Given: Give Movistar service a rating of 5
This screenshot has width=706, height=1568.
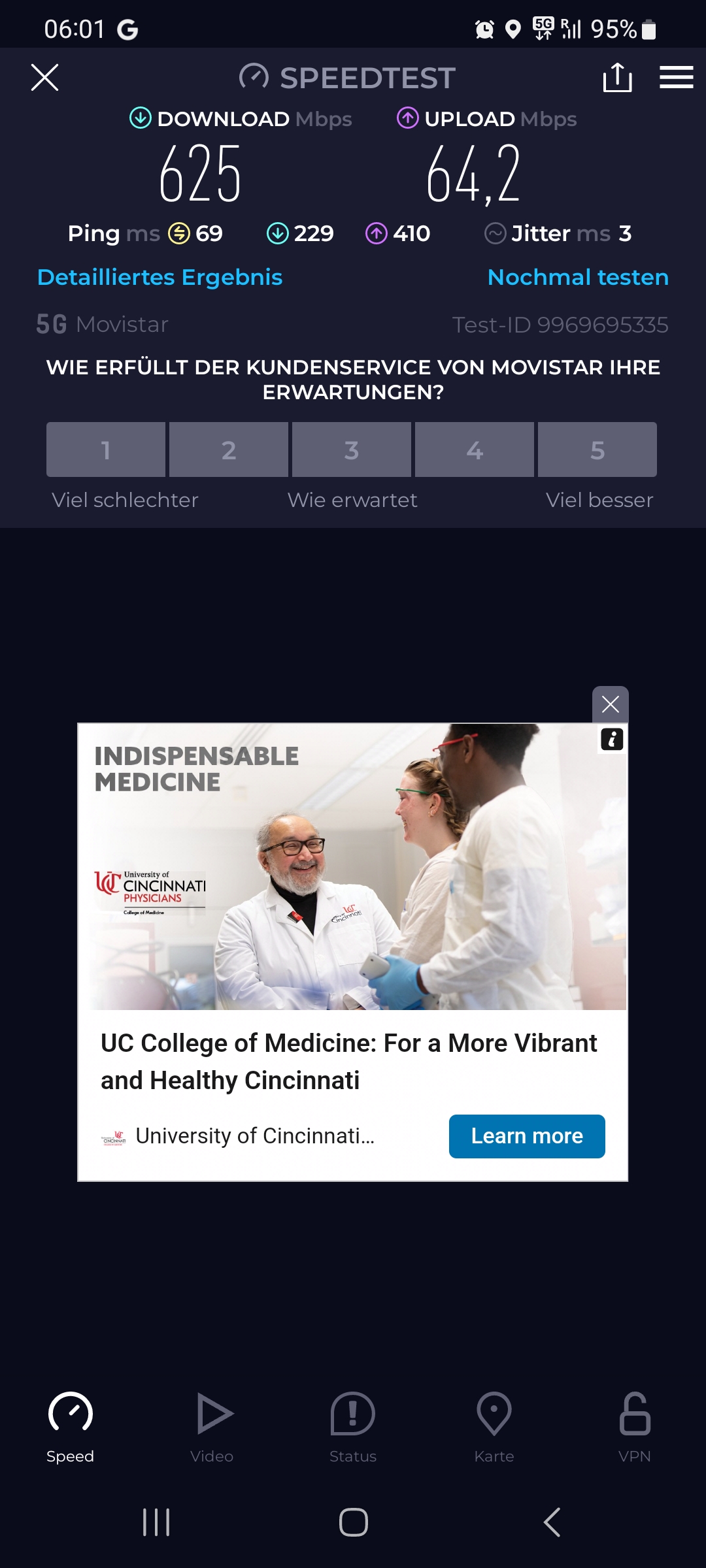Looking at the screenshot, I should [597, 449].
